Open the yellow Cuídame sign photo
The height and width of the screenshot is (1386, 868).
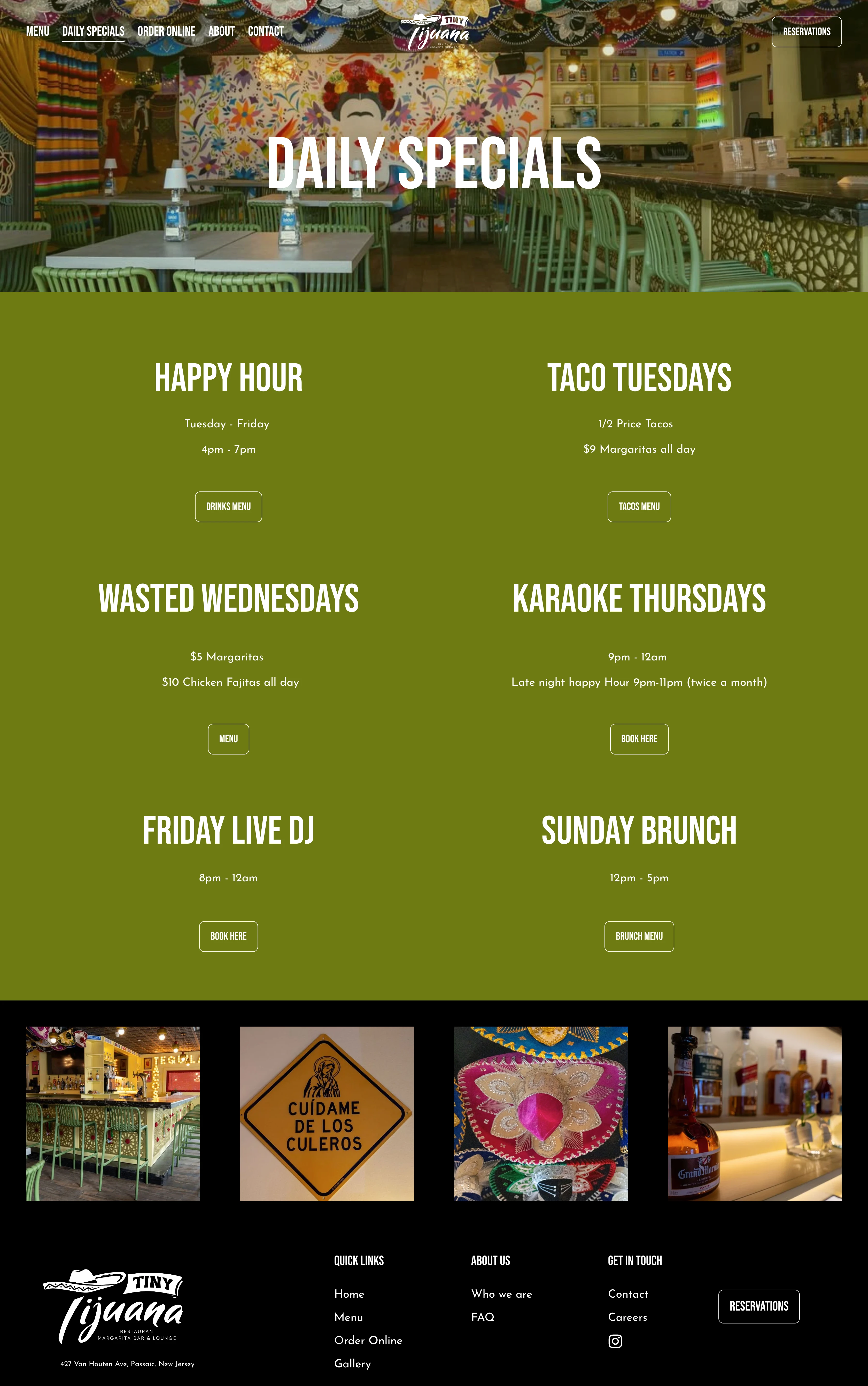(327, 1113)
